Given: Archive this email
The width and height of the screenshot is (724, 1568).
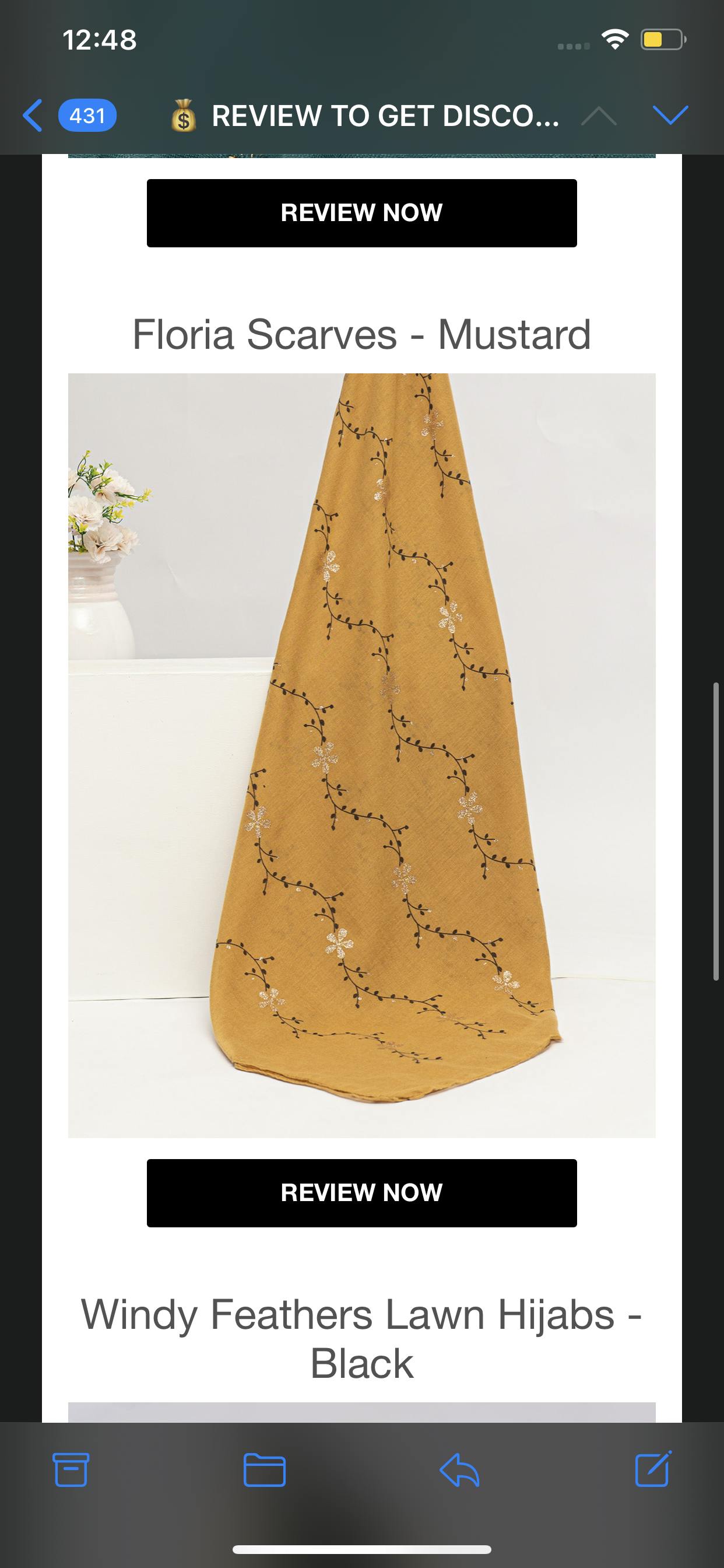Looking at the screenshot, I should coord(71,1470).
